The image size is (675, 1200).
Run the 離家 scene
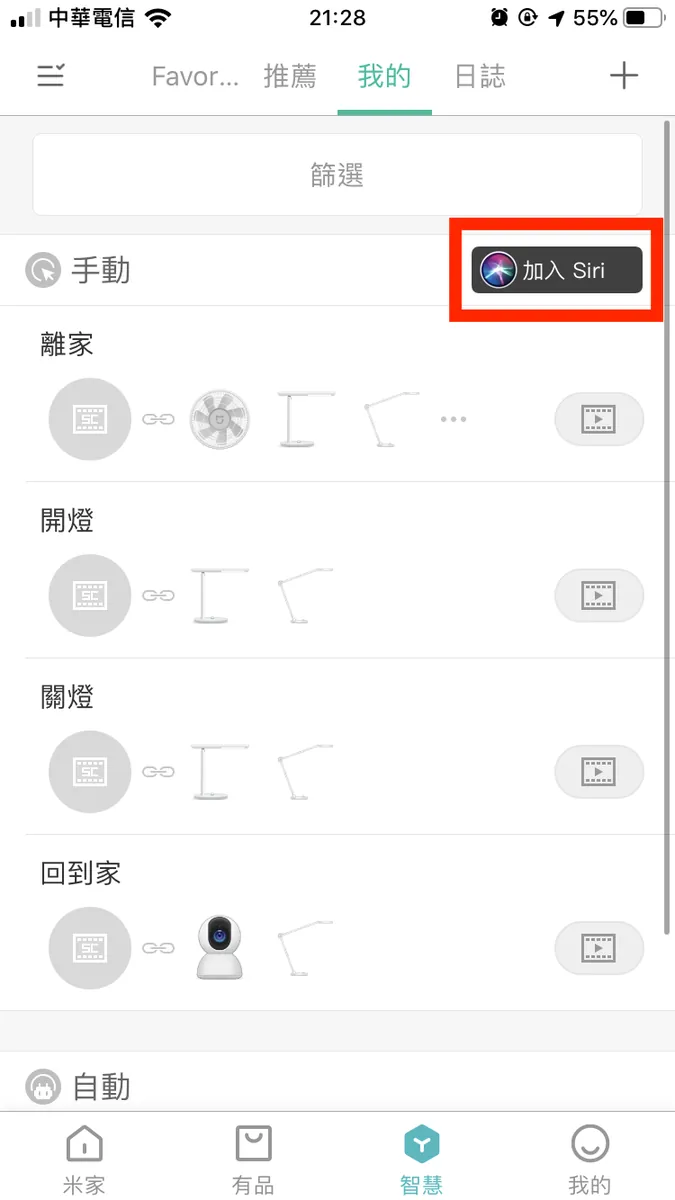599,419
